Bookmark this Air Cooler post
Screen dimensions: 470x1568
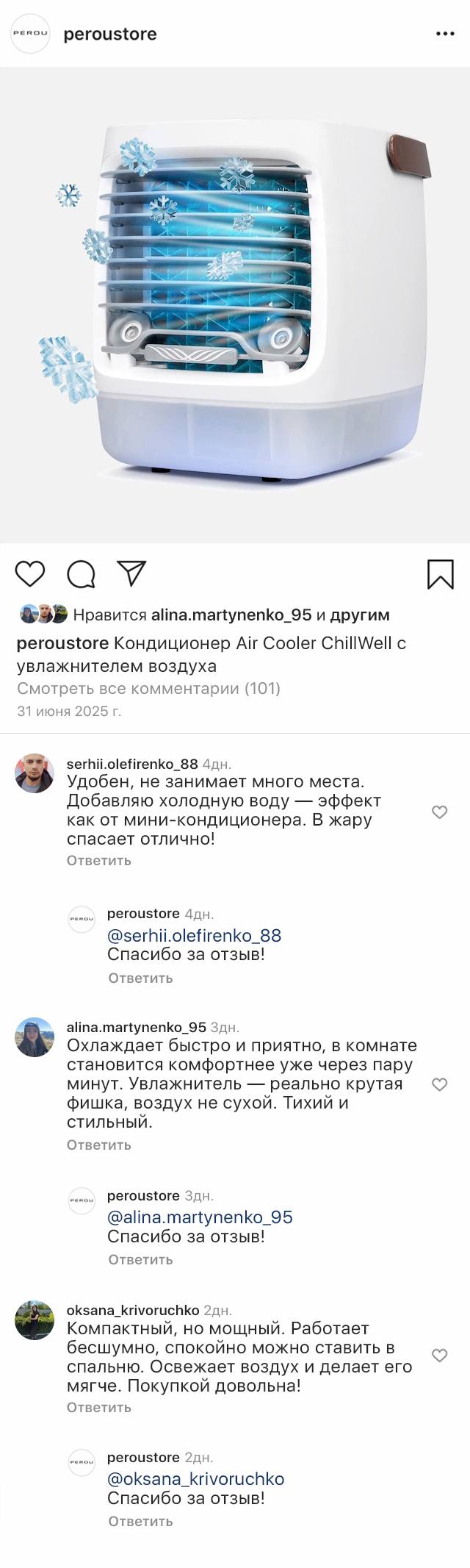pos(440,574)
